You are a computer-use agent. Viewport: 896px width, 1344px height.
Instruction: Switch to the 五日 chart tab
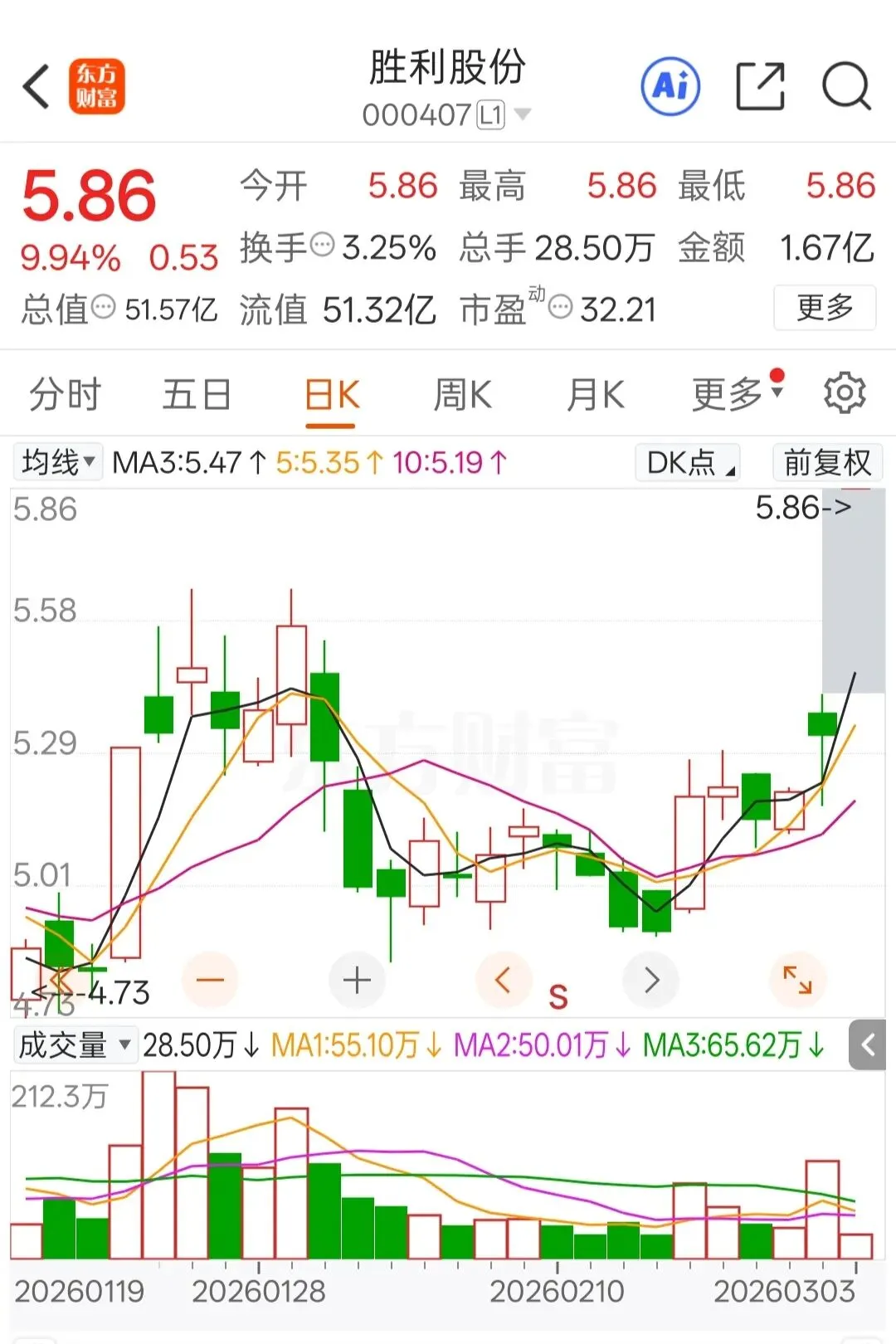tap(197, 394)
